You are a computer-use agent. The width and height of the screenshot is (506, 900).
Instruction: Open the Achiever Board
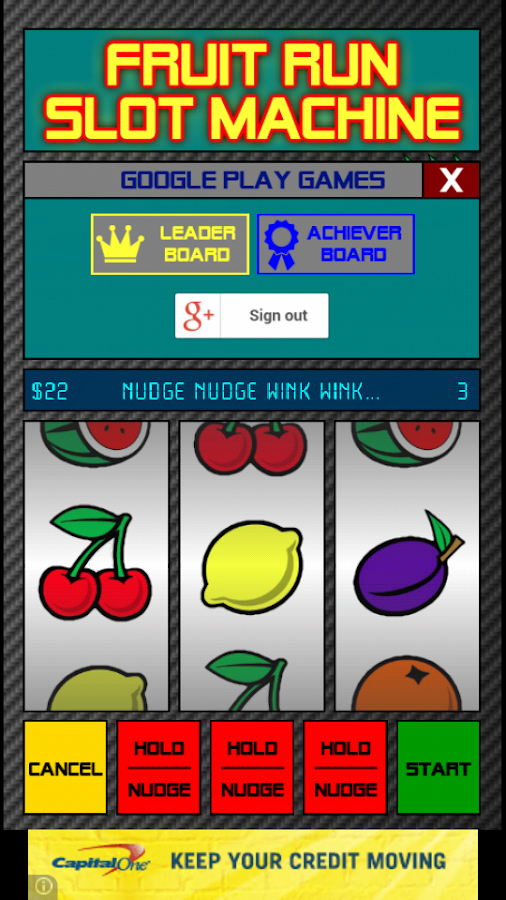pos(336,244)
